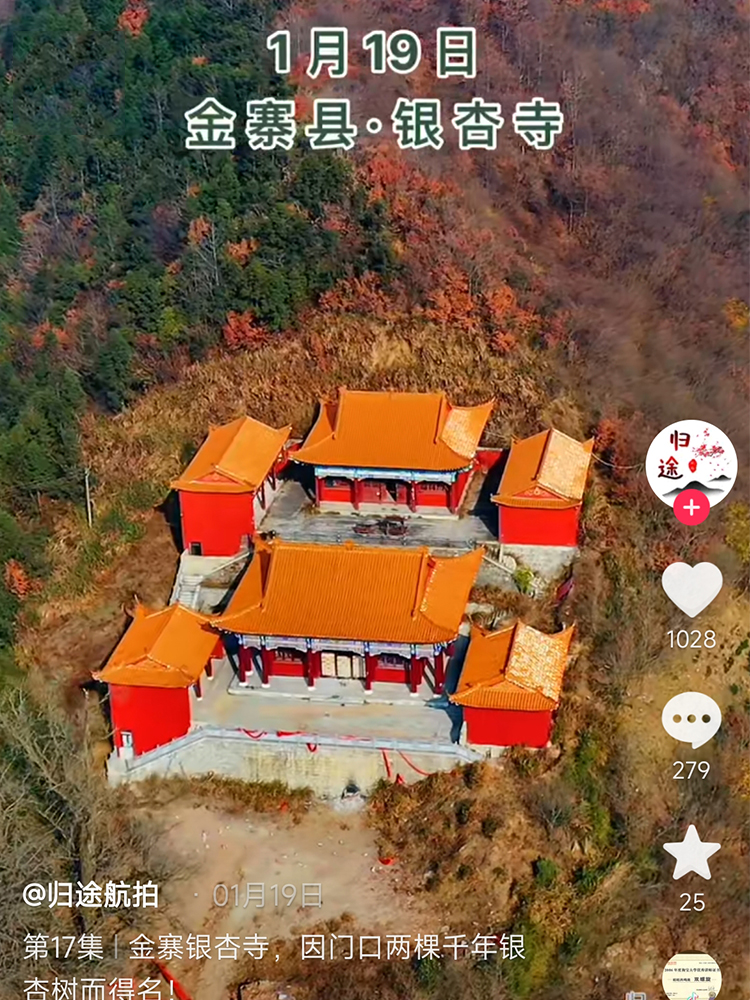This screenshot has height=1000, width=750.
Task: Follow 归途航拍 with the red plus button
Action: click(x=690, y=506)
